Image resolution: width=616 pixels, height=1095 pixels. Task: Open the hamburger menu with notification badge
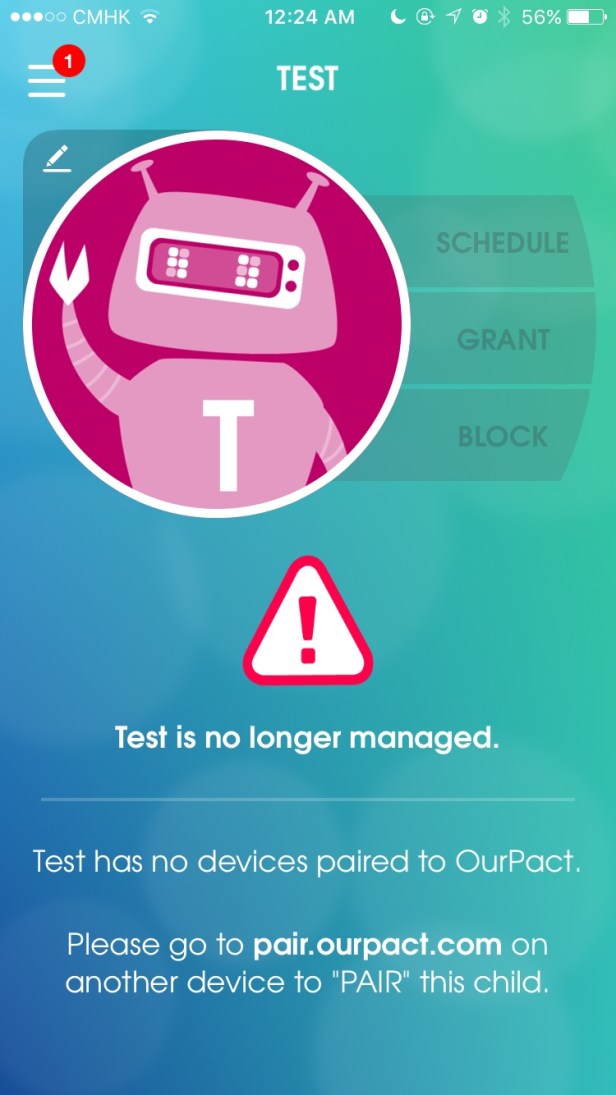48,79
